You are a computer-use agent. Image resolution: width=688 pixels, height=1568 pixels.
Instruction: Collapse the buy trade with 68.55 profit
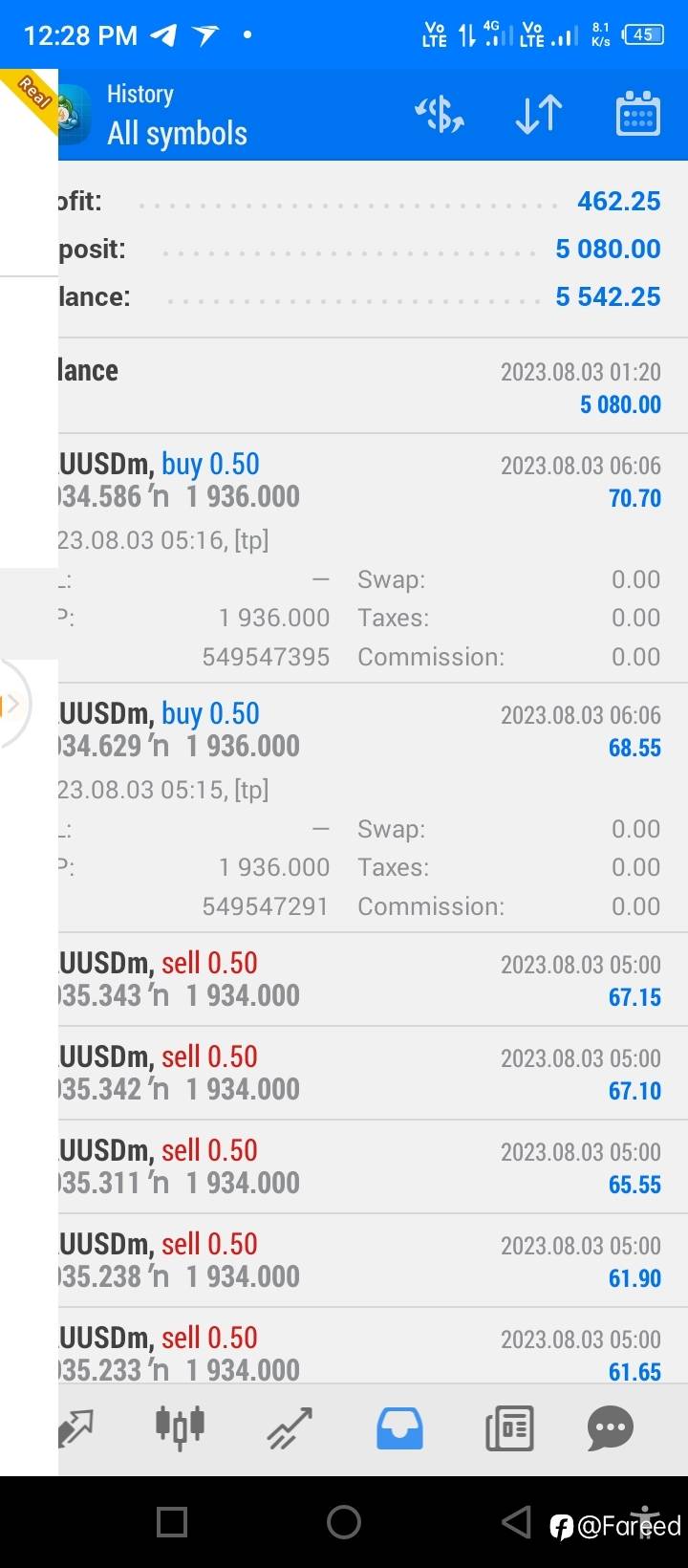pyautogui.click(x=373, y=730)
